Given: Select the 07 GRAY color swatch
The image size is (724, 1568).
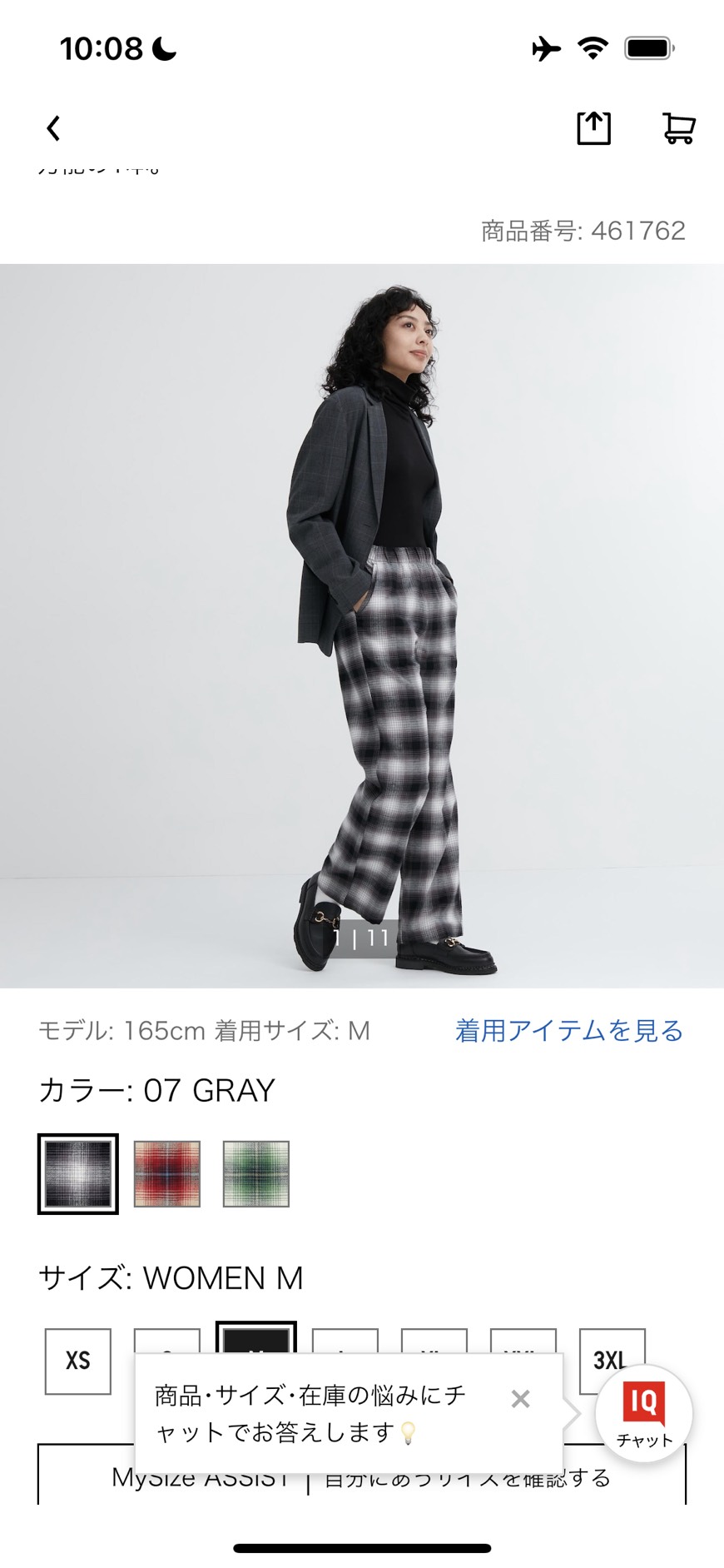Looking at the screenshot, I should [78, 1174].
